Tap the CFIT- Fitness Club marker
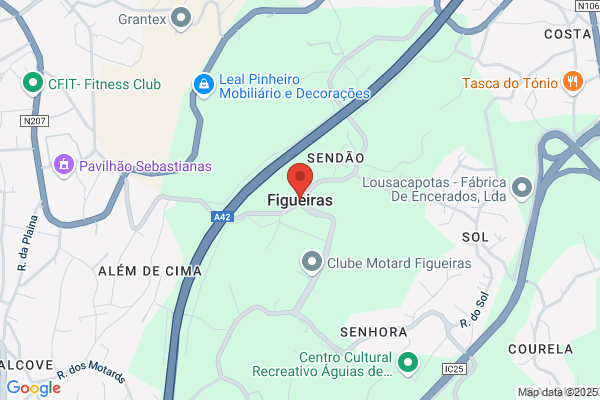 click(x=33, y=83)
